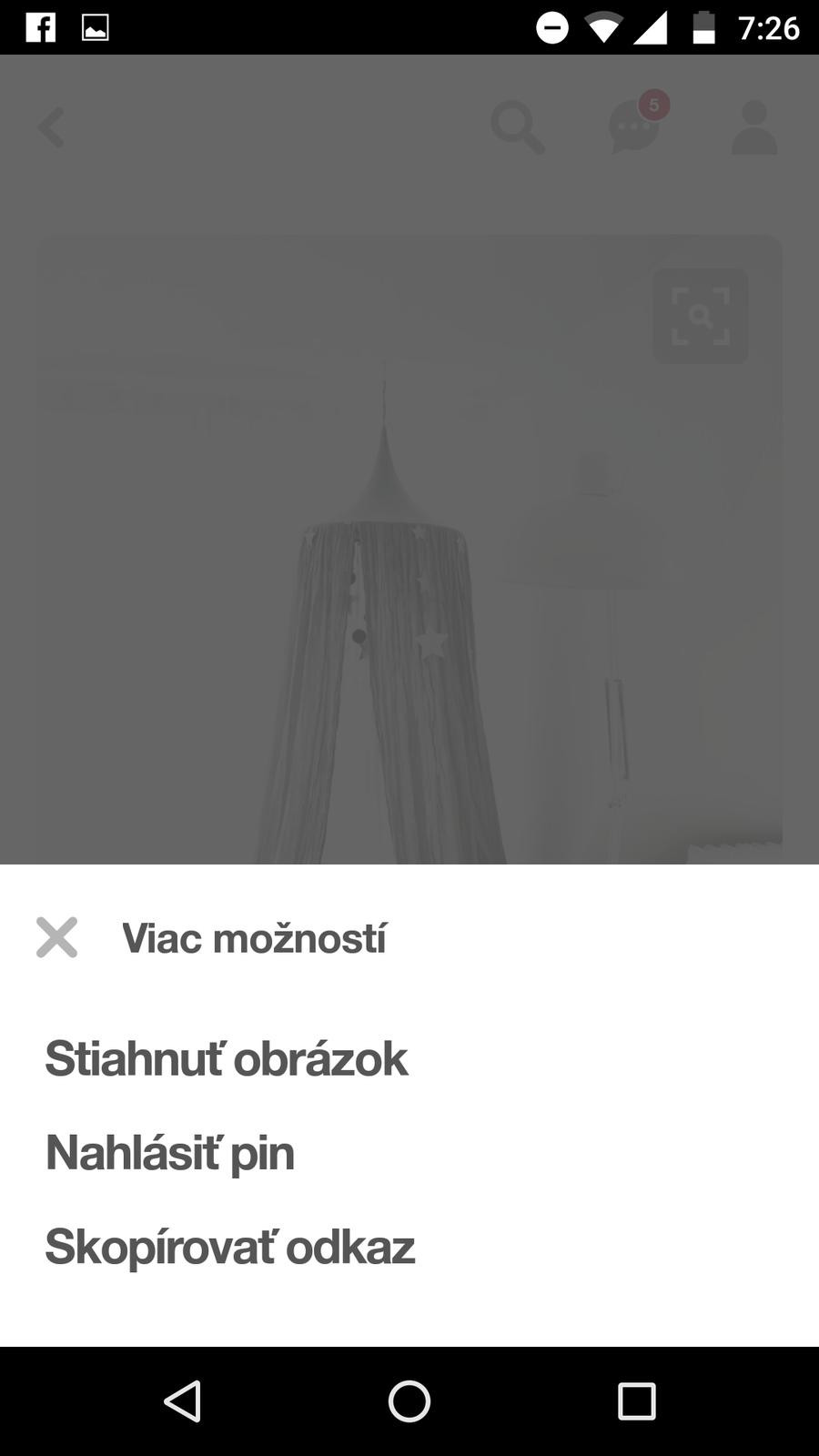Tap Skopírovať odkaz to copy link

tap(230, 1247)
